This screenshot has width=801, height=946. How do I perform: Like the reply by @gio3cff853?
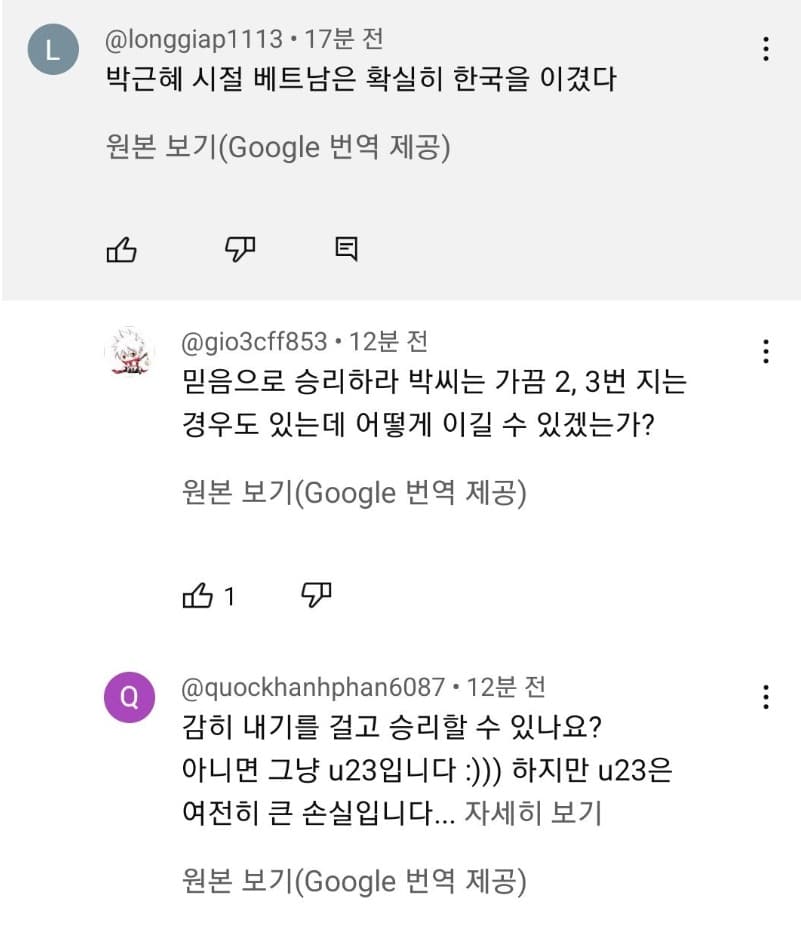point(198,597)
